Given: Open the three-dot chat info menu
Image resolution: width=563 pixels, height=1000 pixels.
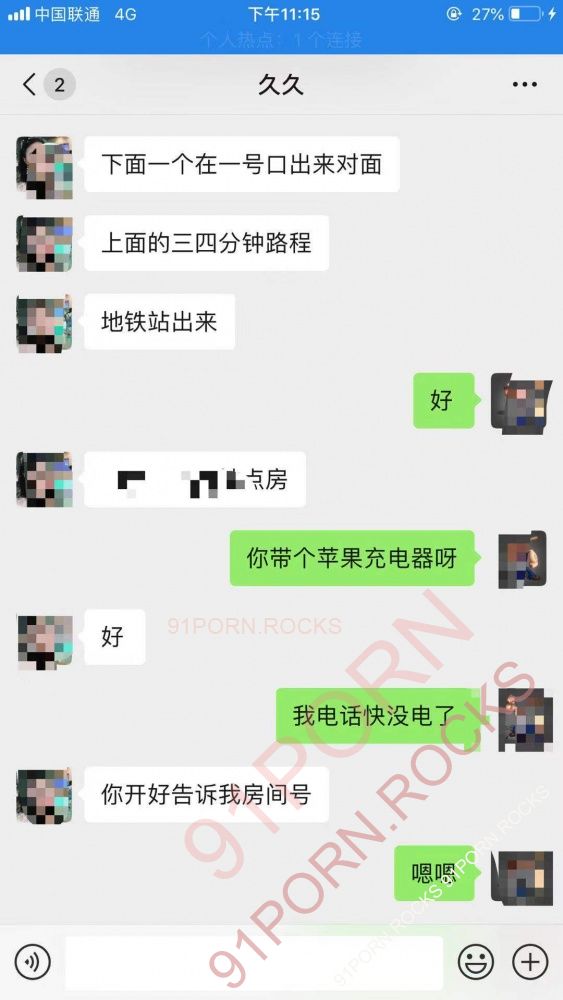Looking at the screenshot, I should [524, 84].
